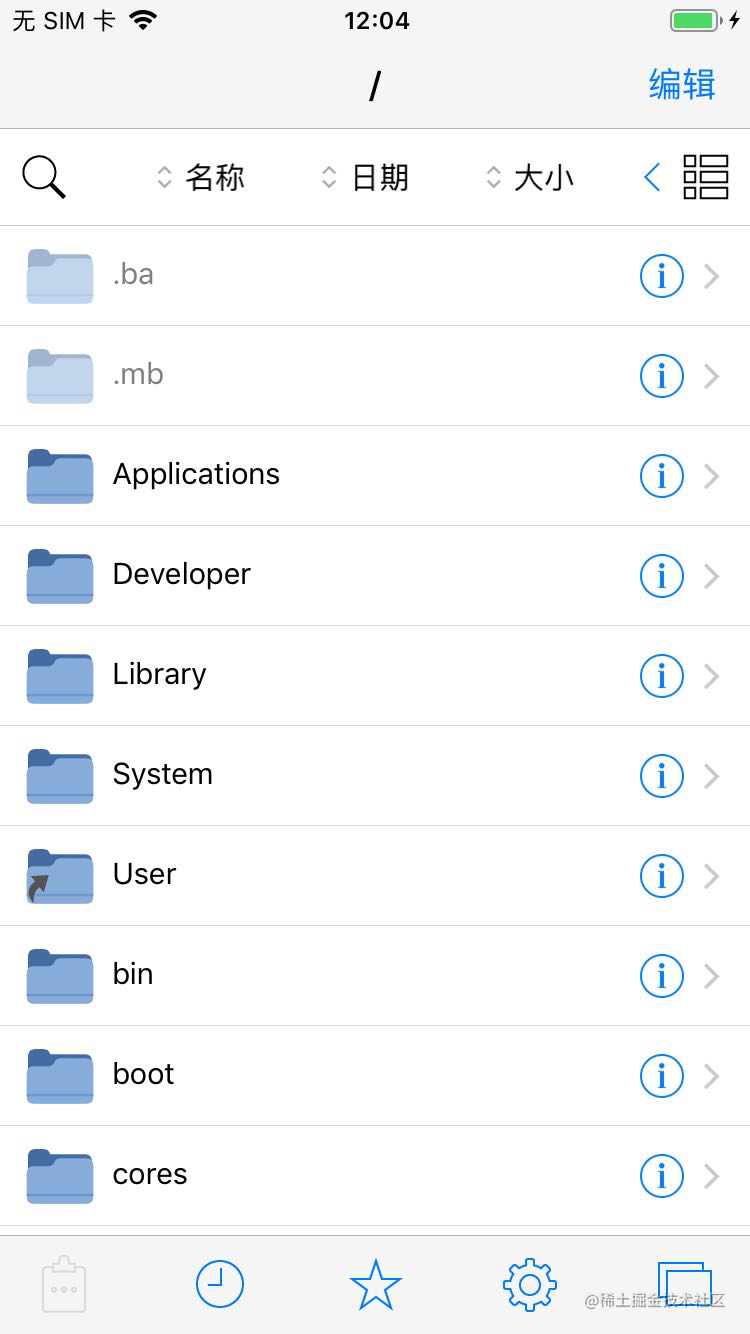Open the boot folder via its chevron
750x1334 pixels.
(x=712, y=1076)
